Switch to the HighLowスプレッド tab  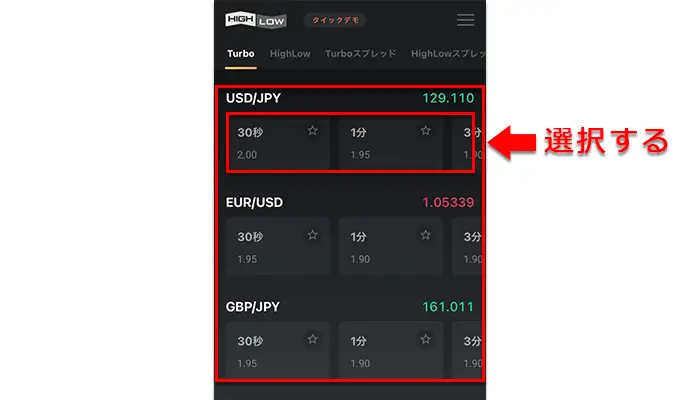click(448, 54)
